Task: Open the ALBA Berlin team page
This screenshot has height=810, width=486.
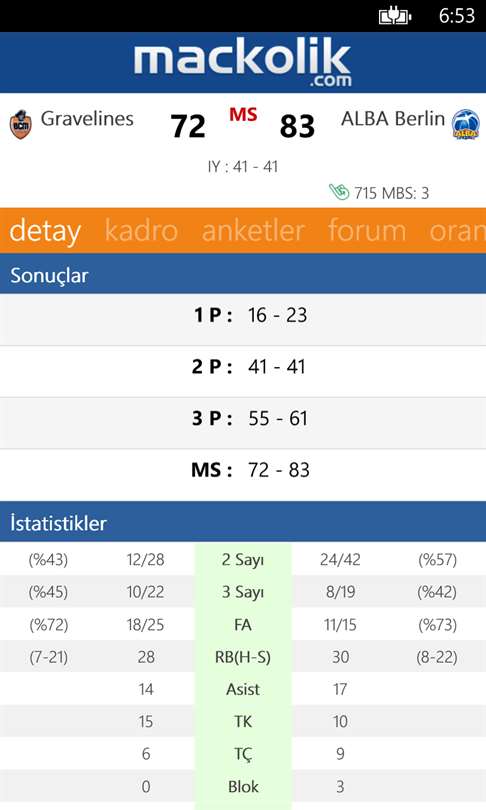Action: pyautogui.click(x=411, y=122)
